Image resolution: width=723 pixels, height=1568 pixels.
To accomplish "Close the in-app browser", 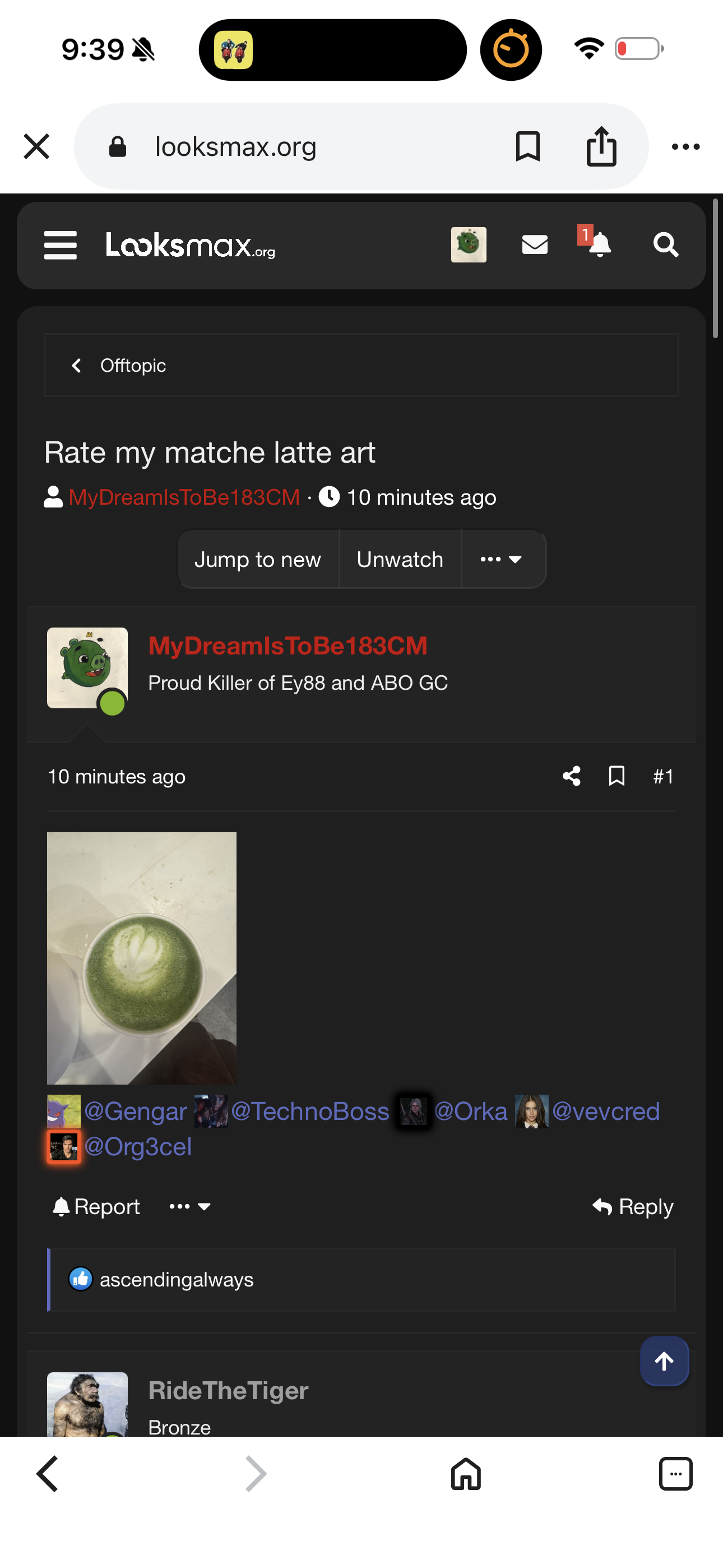I will (36, 147).
